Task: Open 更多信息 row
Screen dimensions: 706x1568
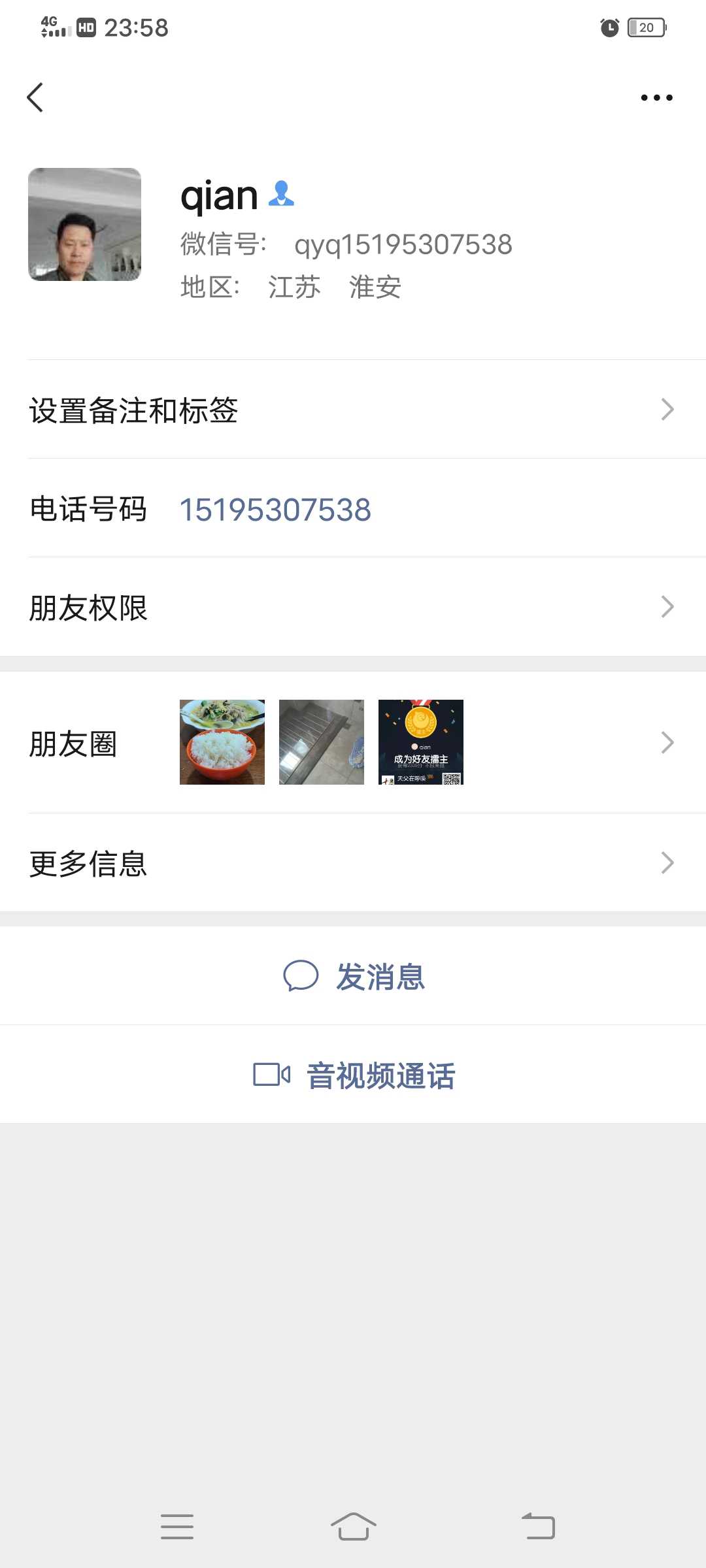Action: point(353,862)
